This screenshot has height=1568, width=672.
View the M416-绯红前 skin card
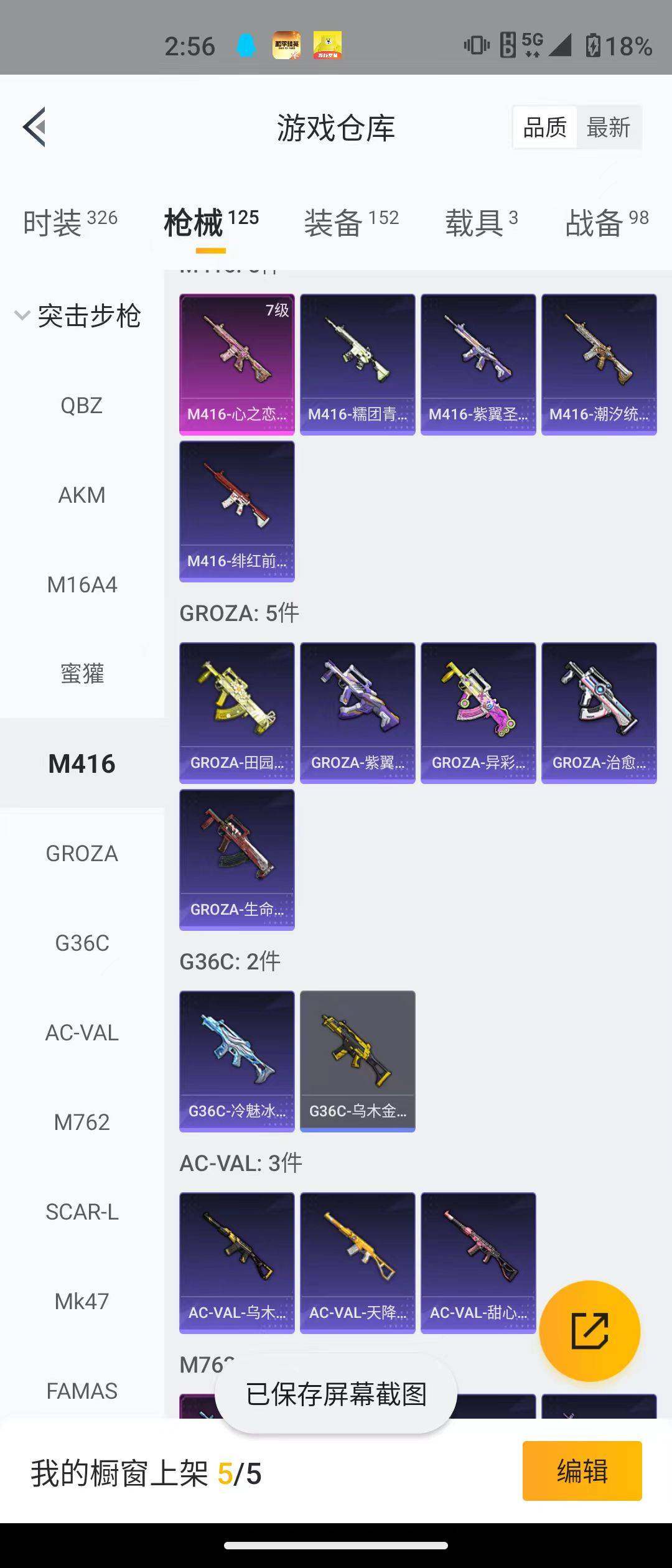click(x=237, y=511)
